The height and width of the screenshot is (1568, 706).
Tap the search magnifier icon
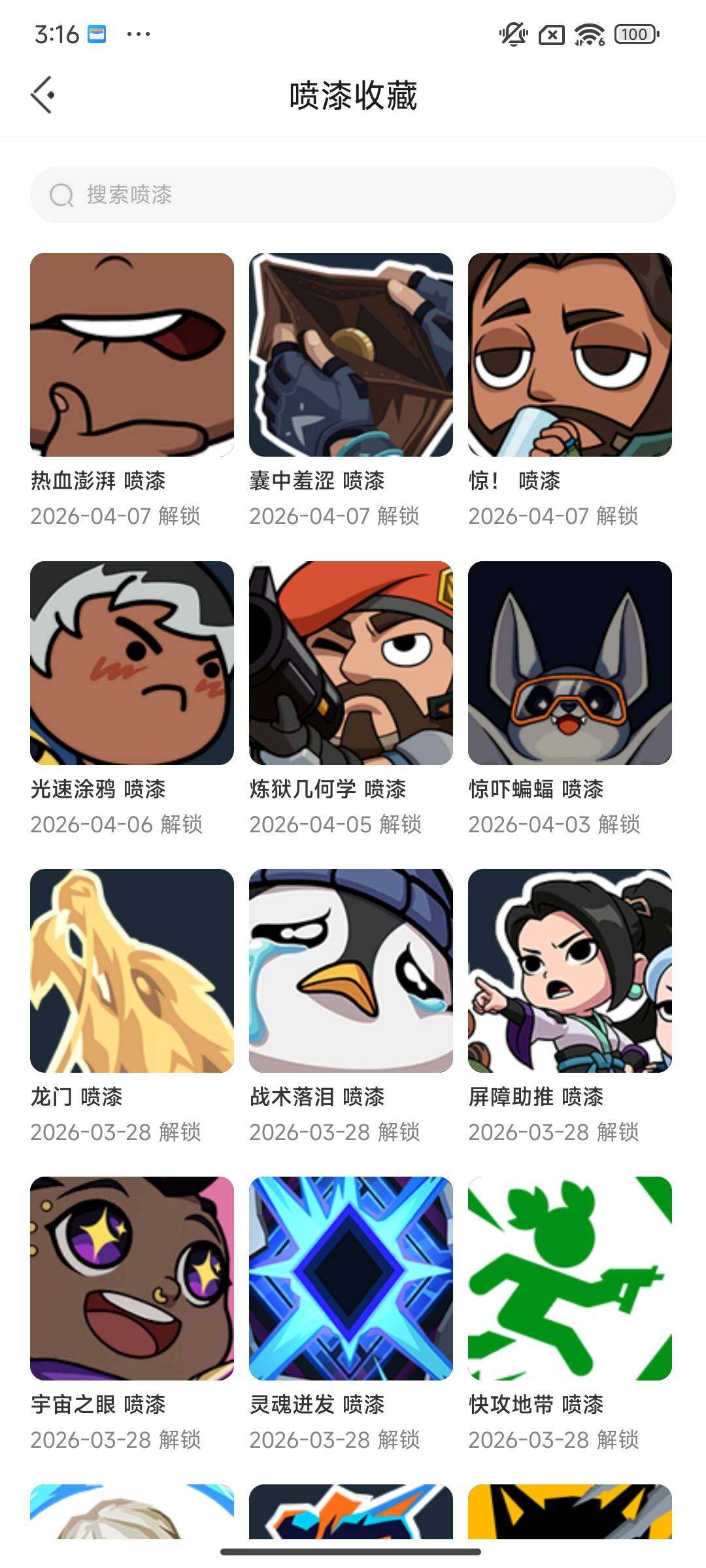[61, 194]
